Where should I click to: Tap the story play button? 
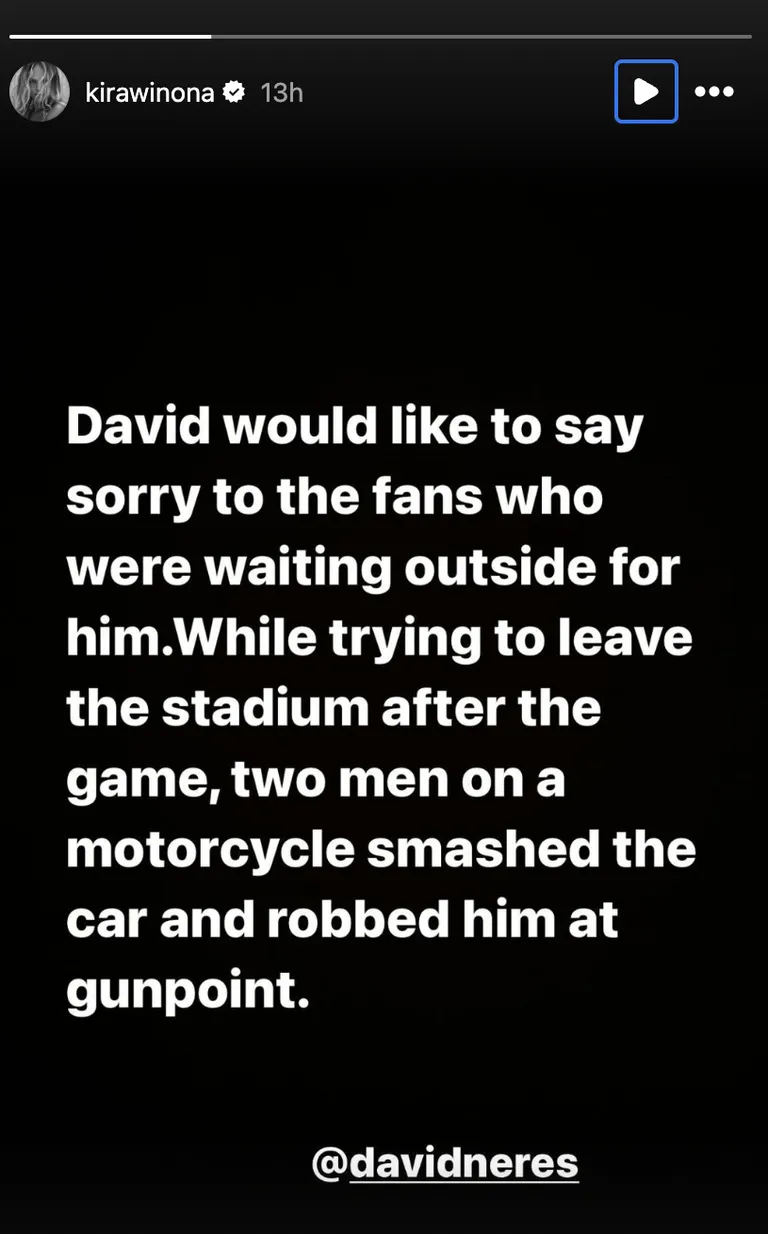(x=646, y=92)
